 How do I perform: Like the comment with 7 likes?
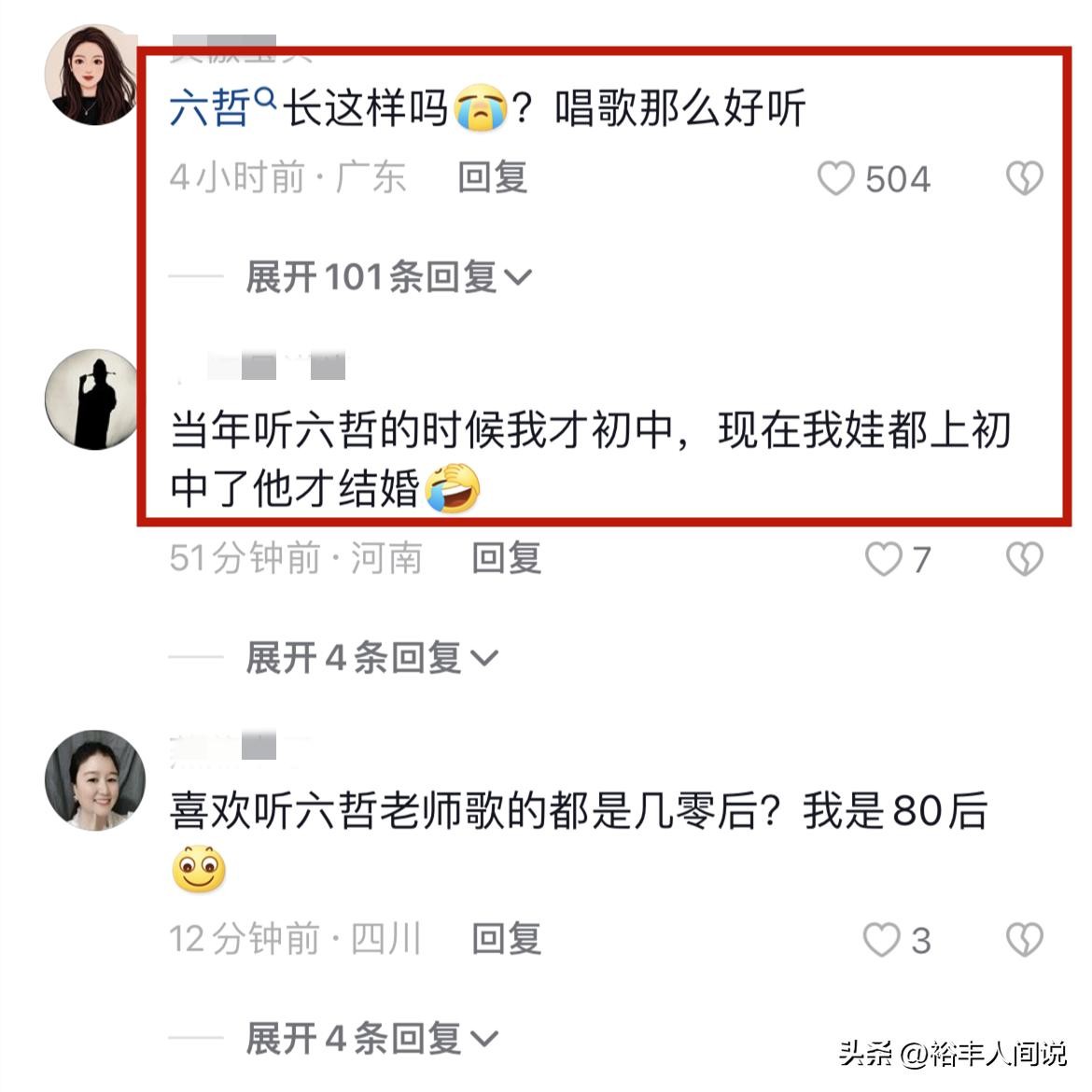point(882,559)
